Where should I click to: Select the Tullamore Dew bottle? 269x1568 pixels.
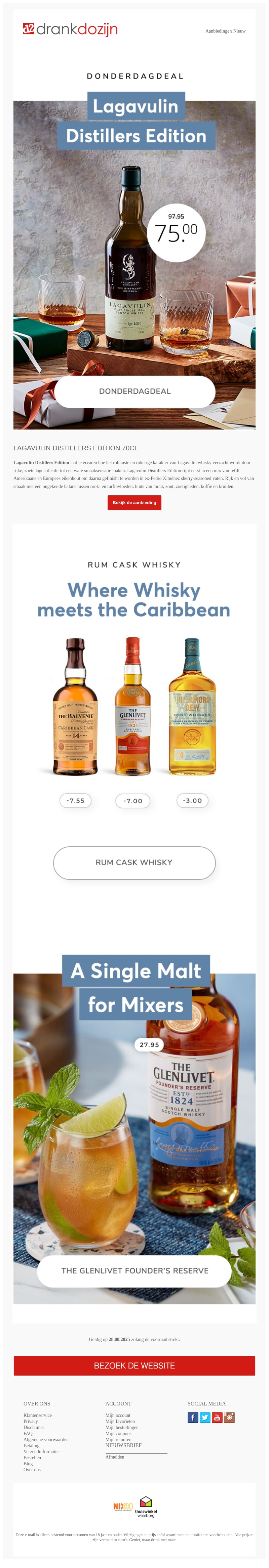(x=192, y=706)
